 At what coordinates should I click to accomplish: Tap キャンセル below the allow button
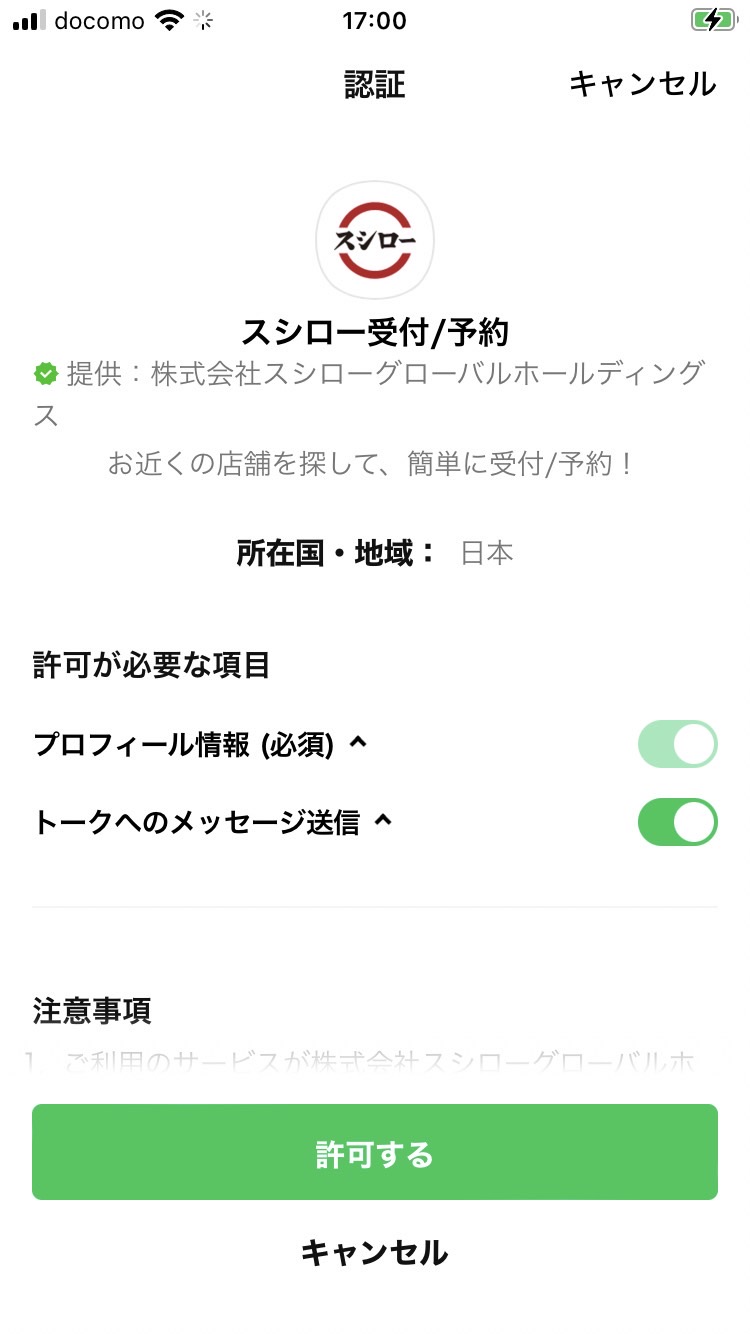tap(375, 1251)
